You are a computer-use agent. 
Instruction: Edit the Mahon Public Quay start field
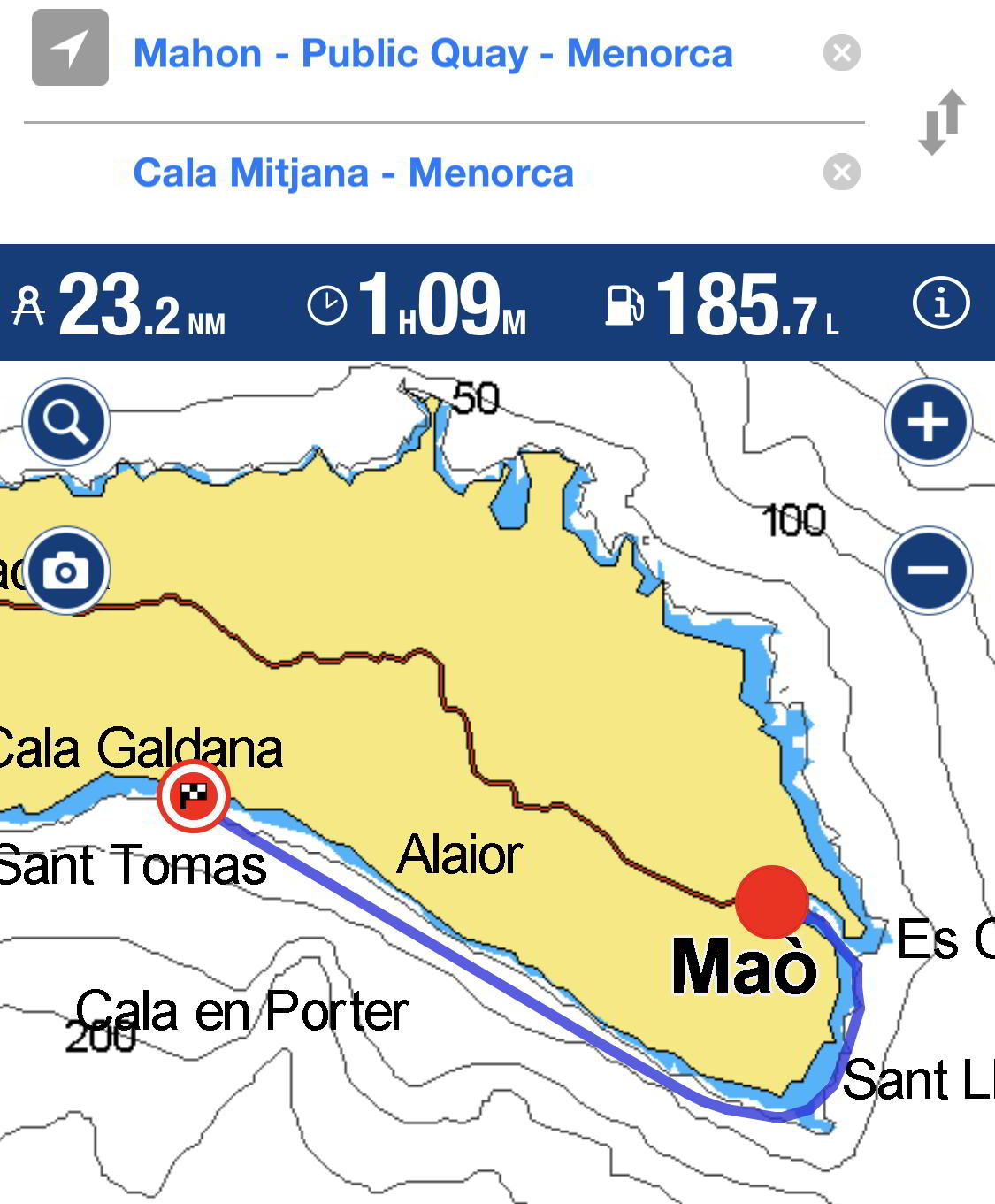(432, 53)
